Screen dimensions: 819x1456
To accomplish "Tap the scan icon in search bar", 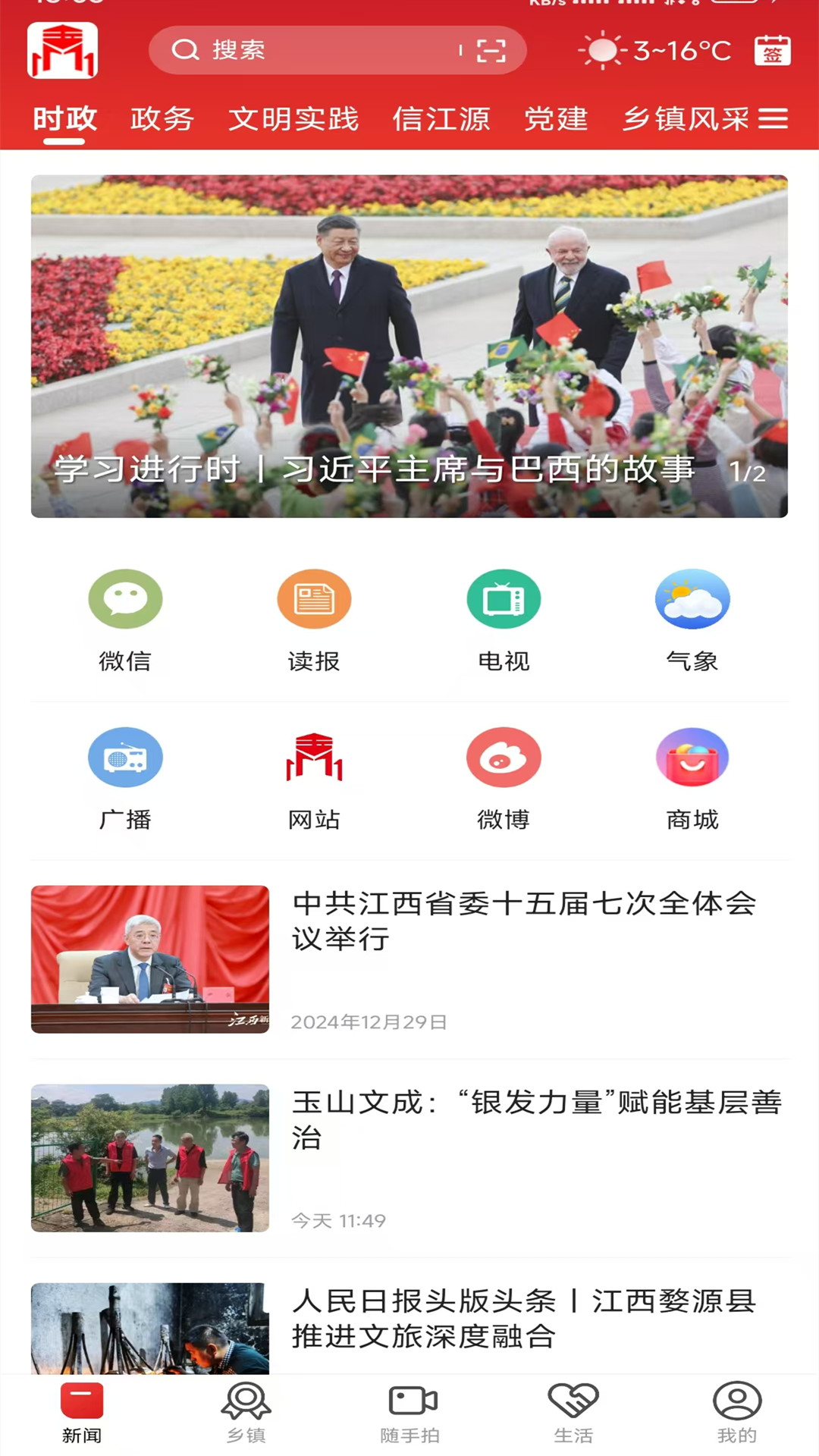I will [x=491, y=51].
